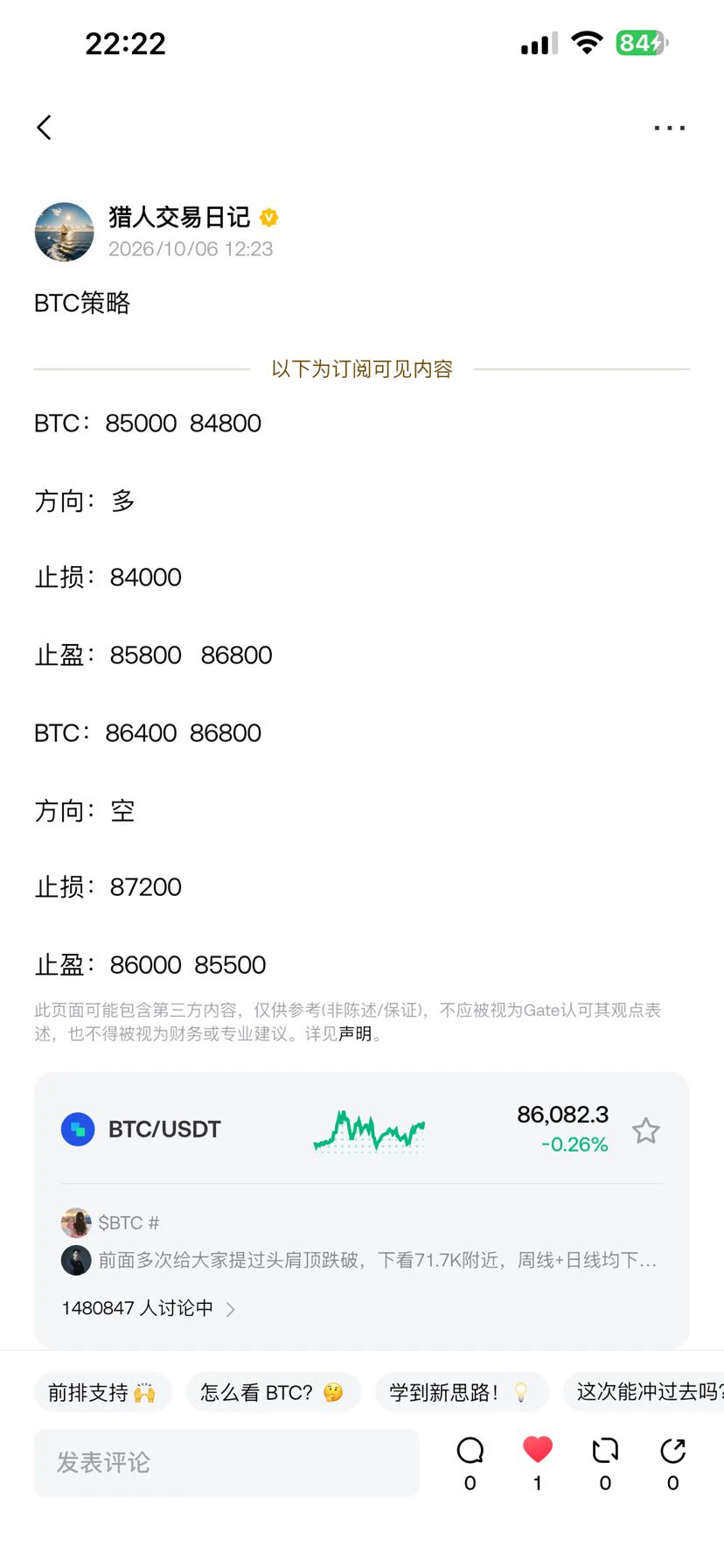This screenshot has height=1568, width=724.
Task: Open the BTC/USDT market card
Action: tap(362, 1130)
